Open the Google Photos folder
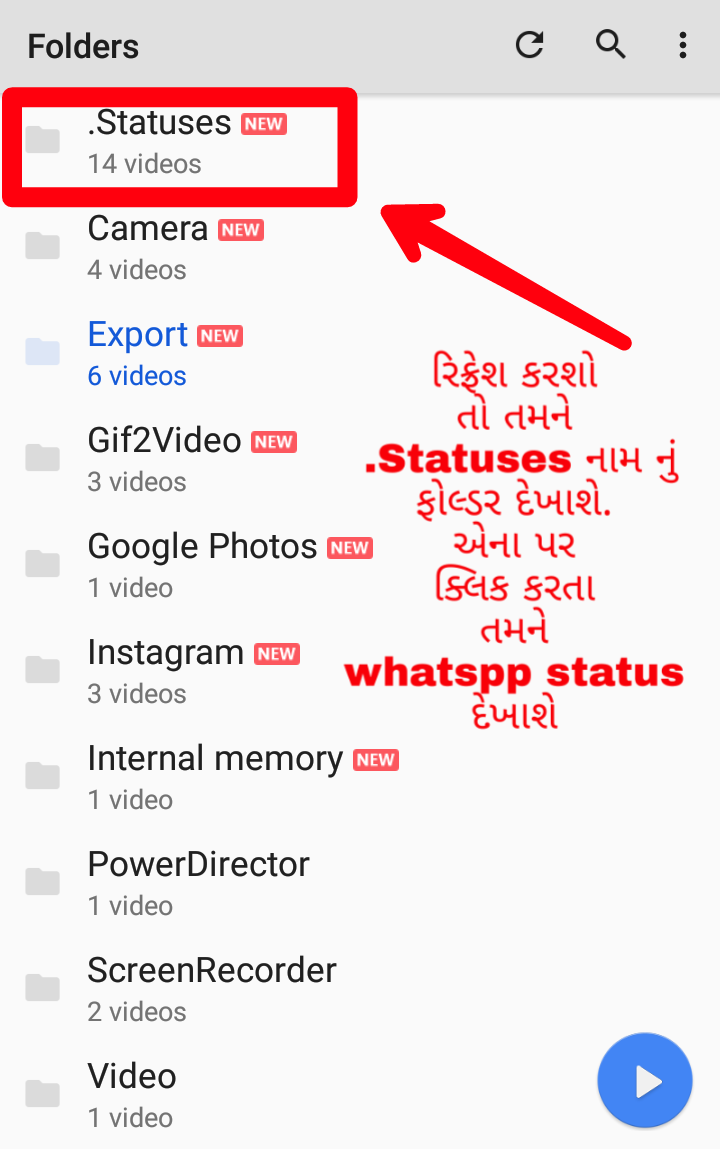The width and height of the screenshot is (720, 1149). pos(202,565)
